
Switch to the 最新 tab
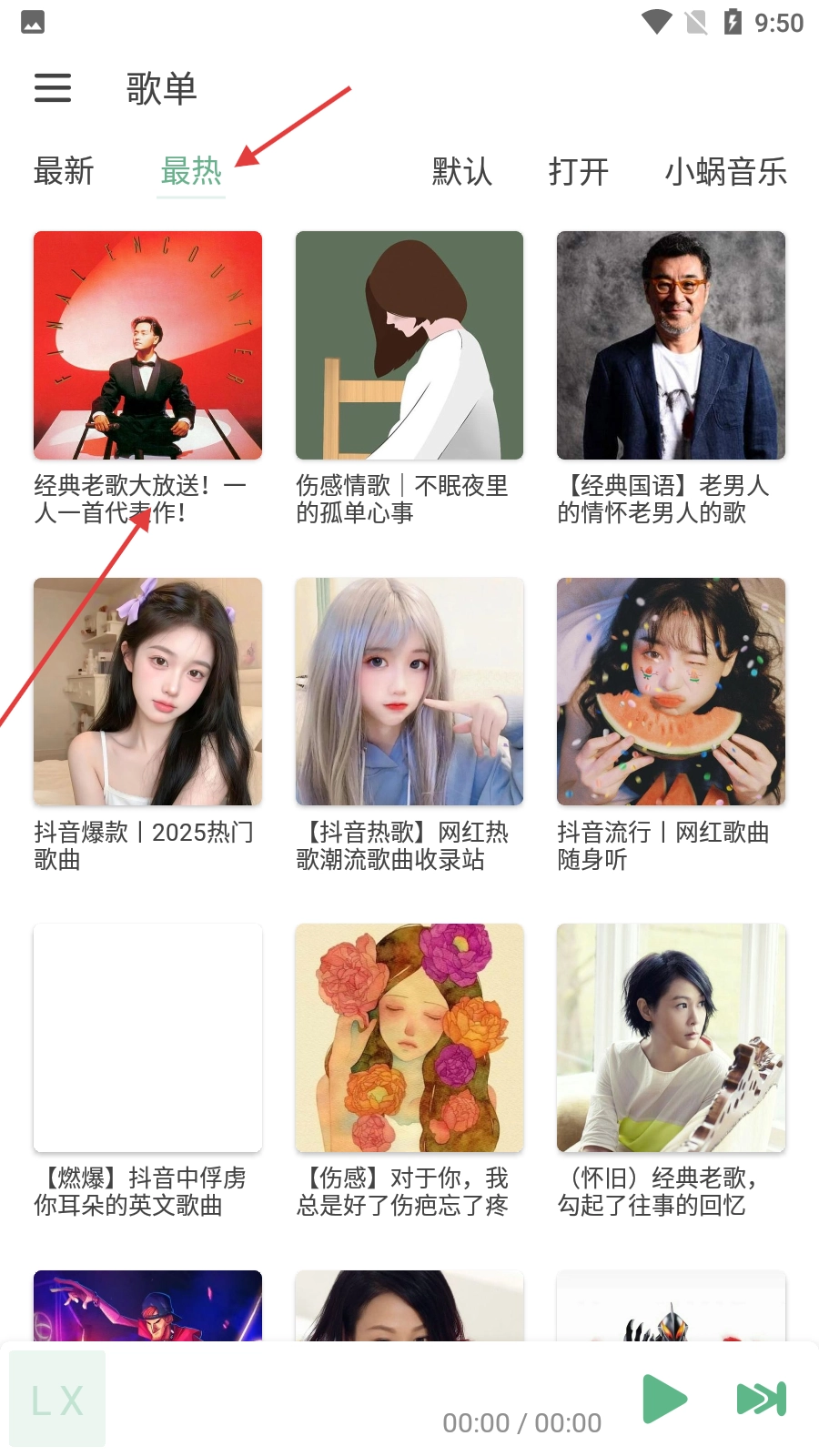coord(64,171)
